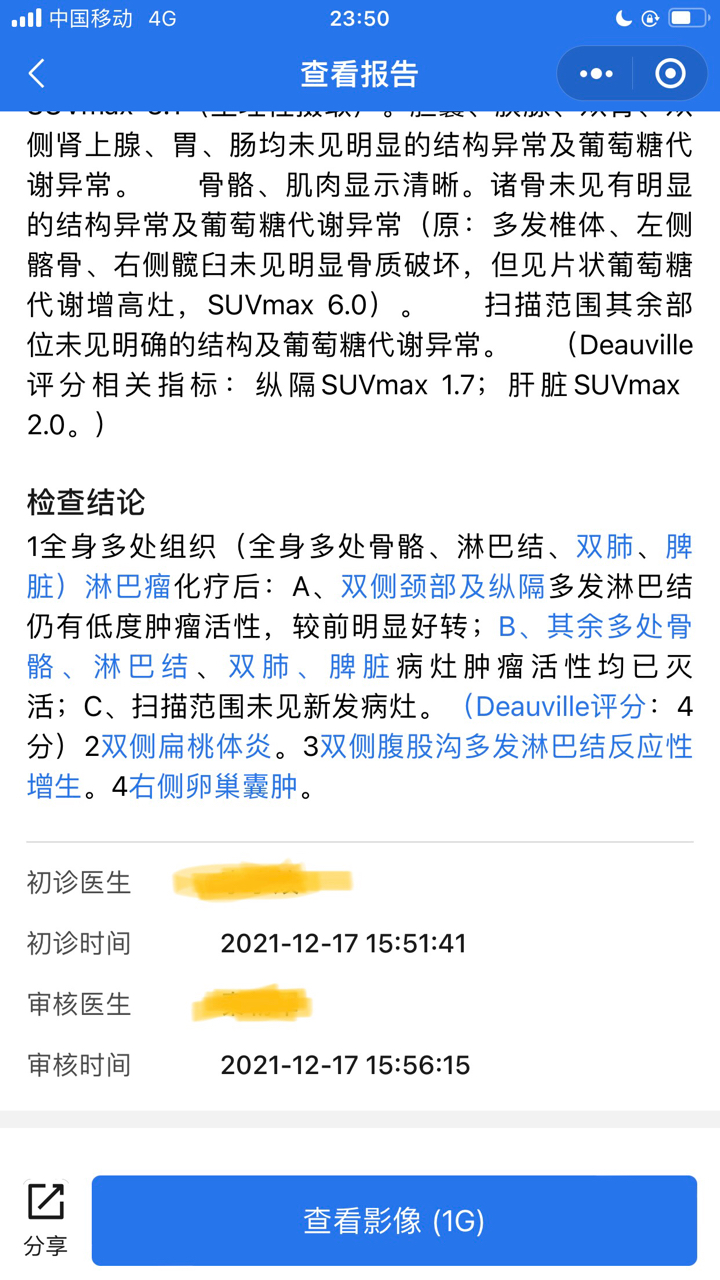Open the 双侧颈部及纵隔 link
Viewport: 720px width, 1280px height.
(442, 587)
